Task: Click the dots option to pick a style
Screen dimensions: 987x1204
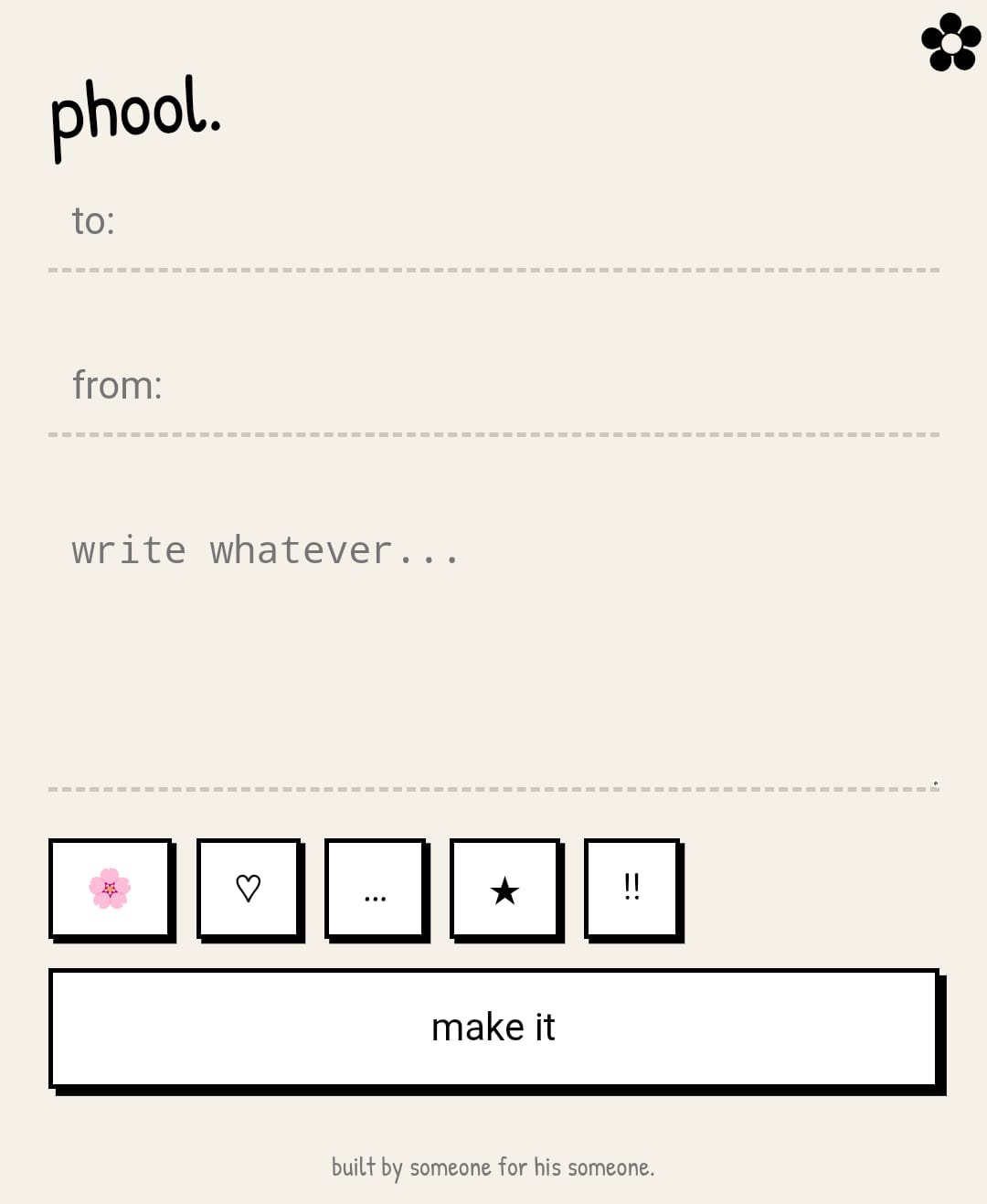Action: coord(376,888)
